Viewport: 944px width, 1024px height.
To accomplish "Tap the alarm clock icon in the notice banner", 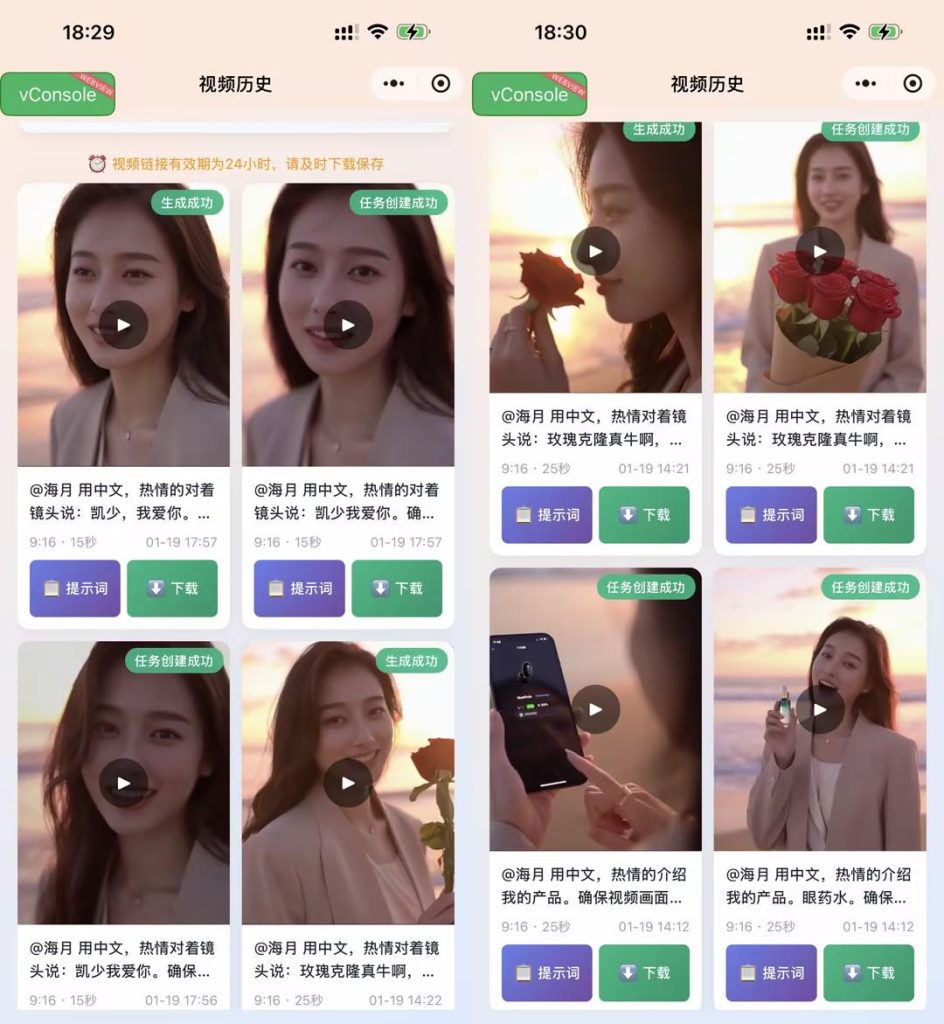I will (x=92, y=164).
